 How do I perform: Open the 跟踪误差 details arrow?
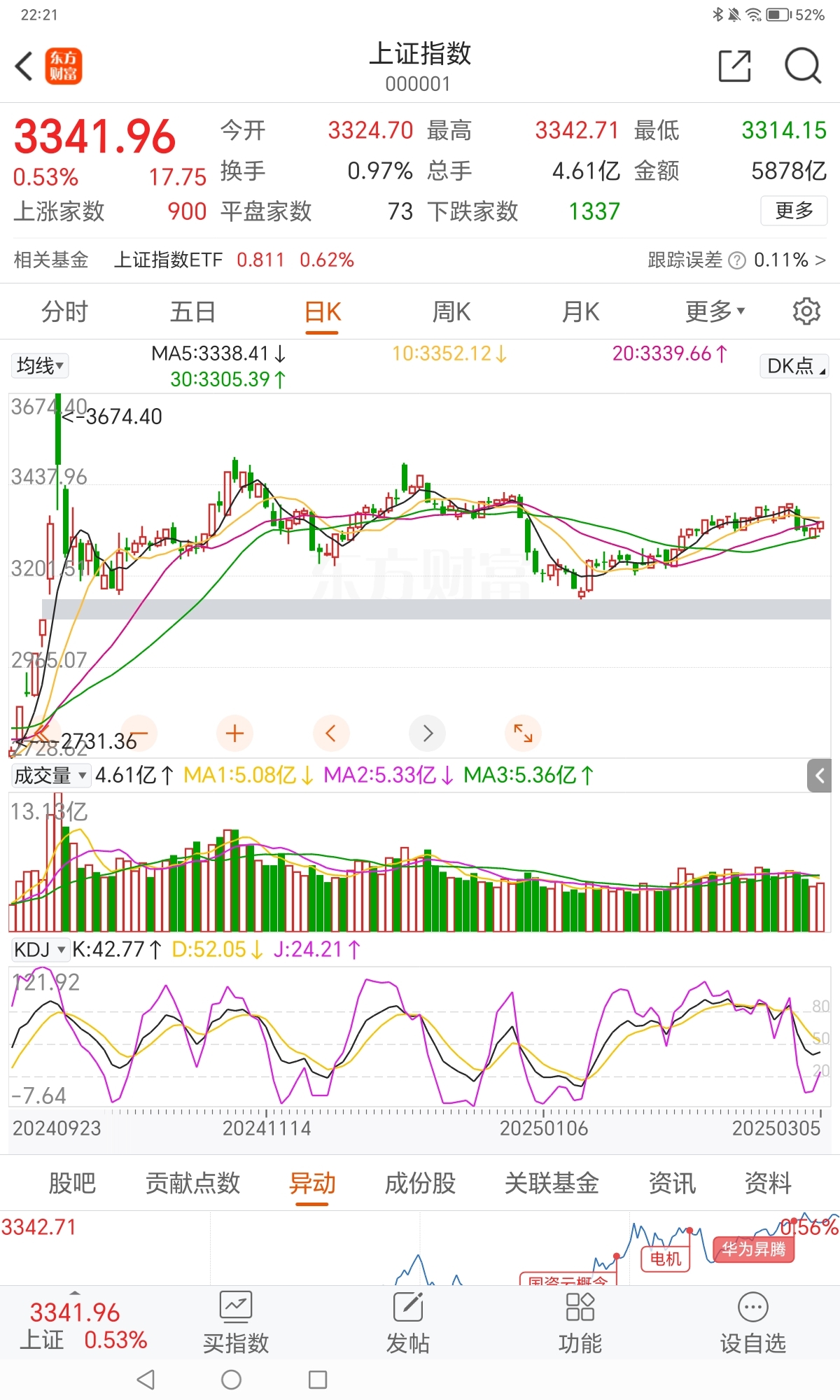tap(820, 260)
